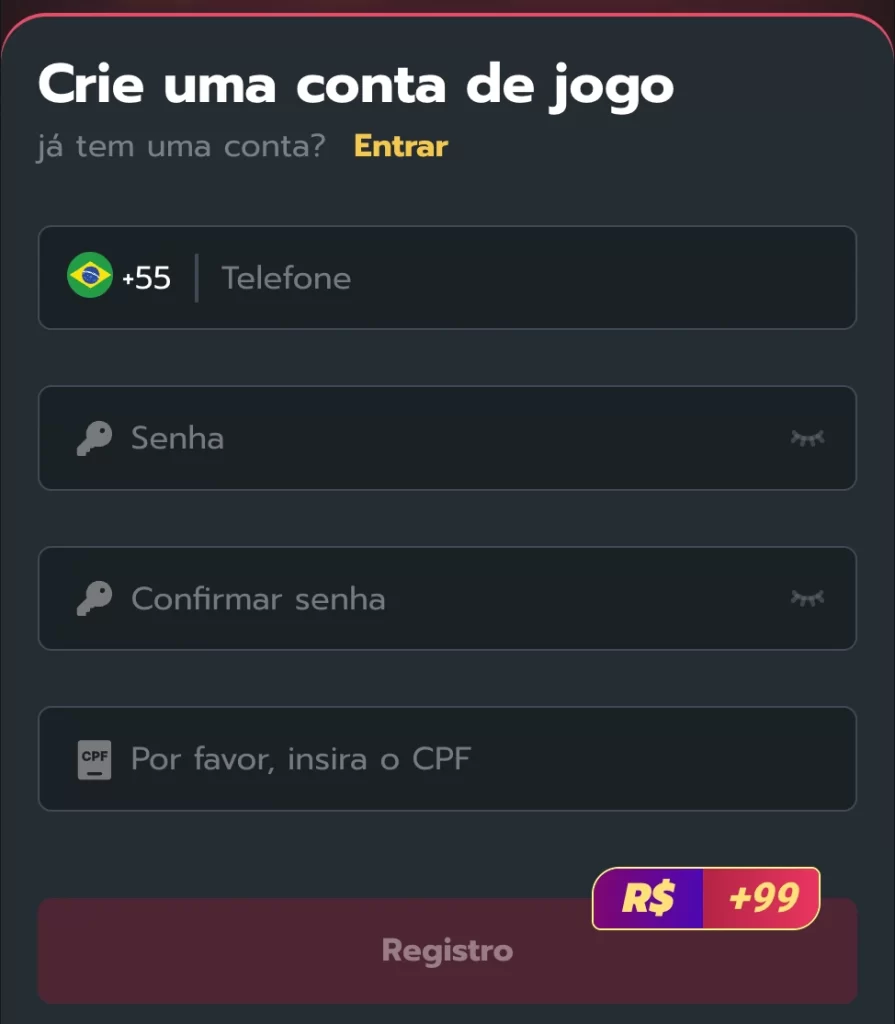
Task: Open the +55 Brazil country code selector
Action: 119,277
